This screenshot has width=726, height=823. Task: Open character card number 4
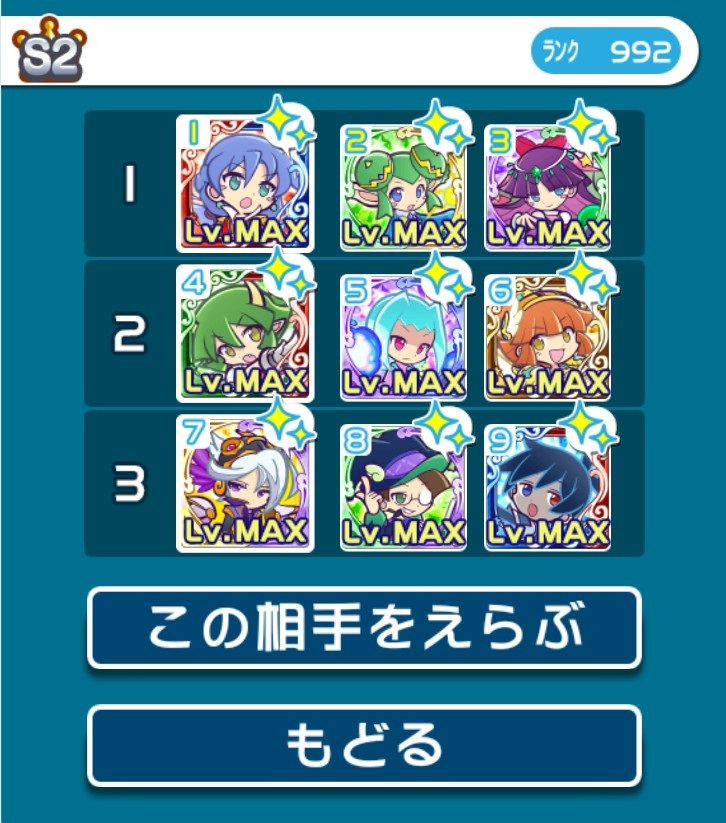pos(245,334)
